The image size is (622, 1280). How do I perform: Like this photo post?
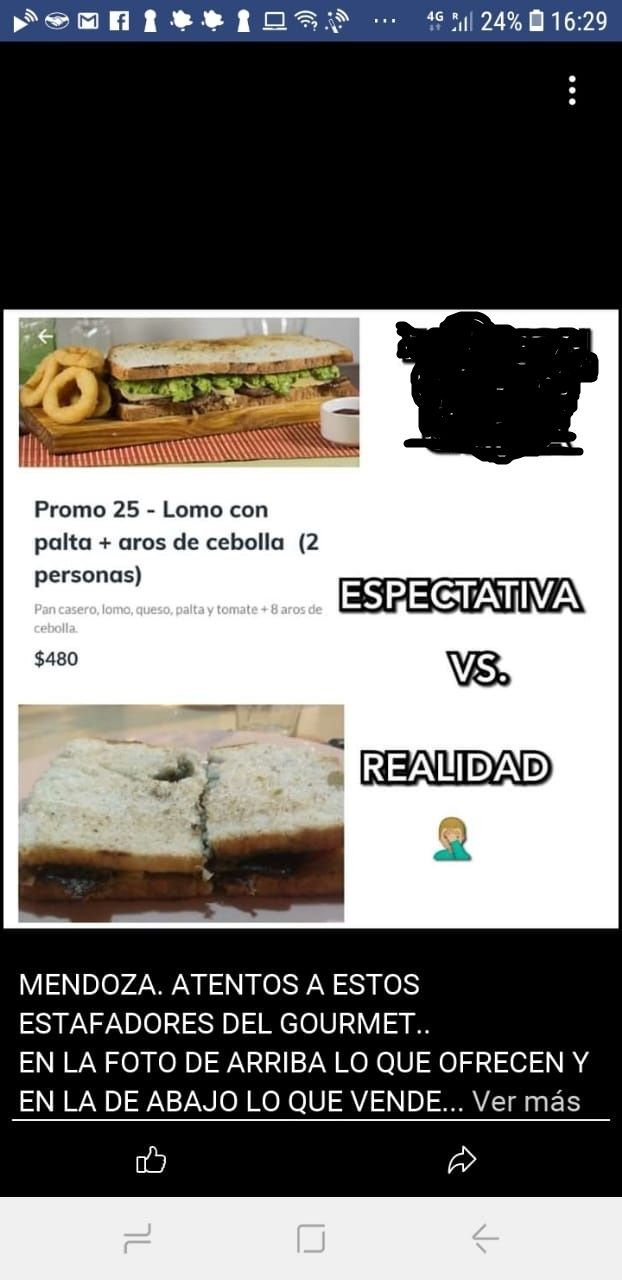pos(151,1159)
